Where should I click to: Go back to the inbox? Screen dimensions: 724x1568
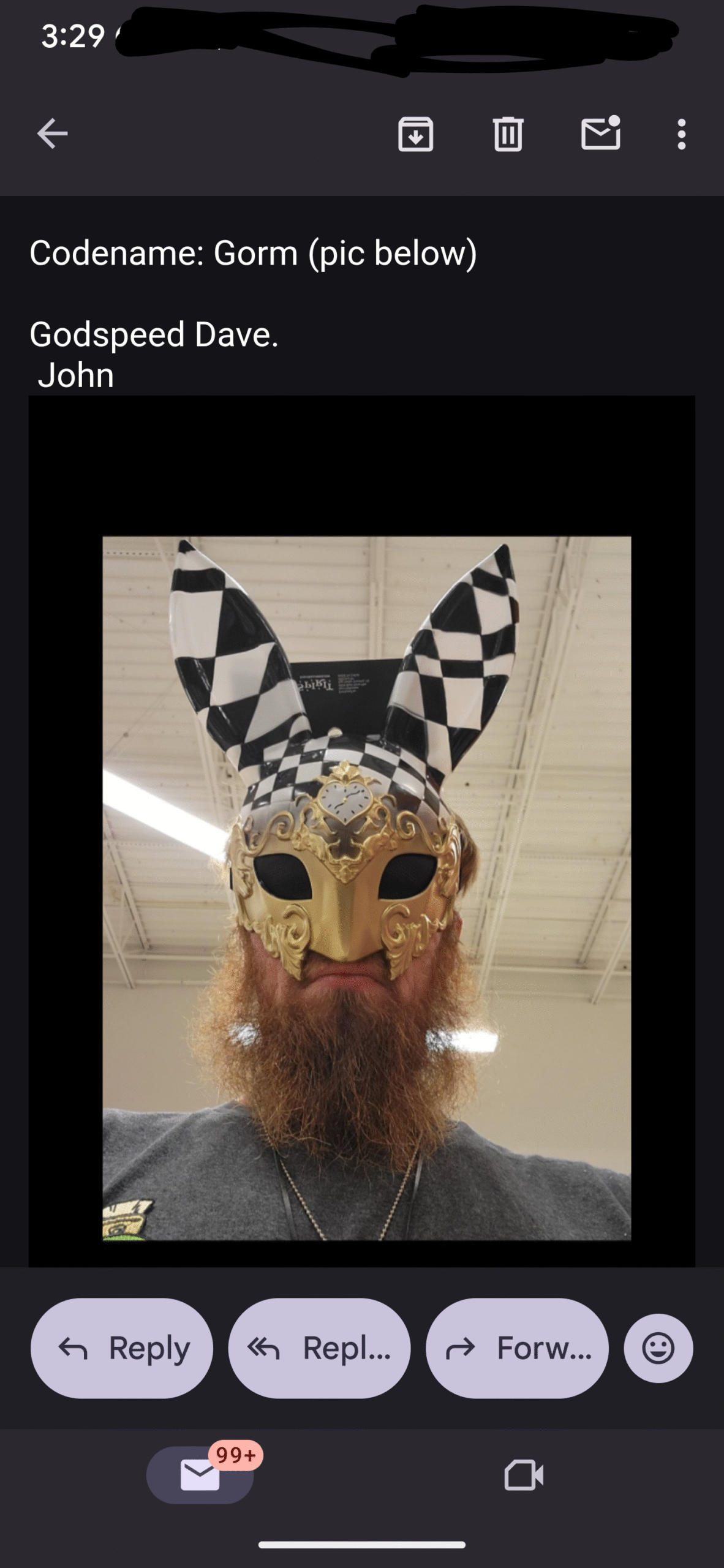coord(52,134)
